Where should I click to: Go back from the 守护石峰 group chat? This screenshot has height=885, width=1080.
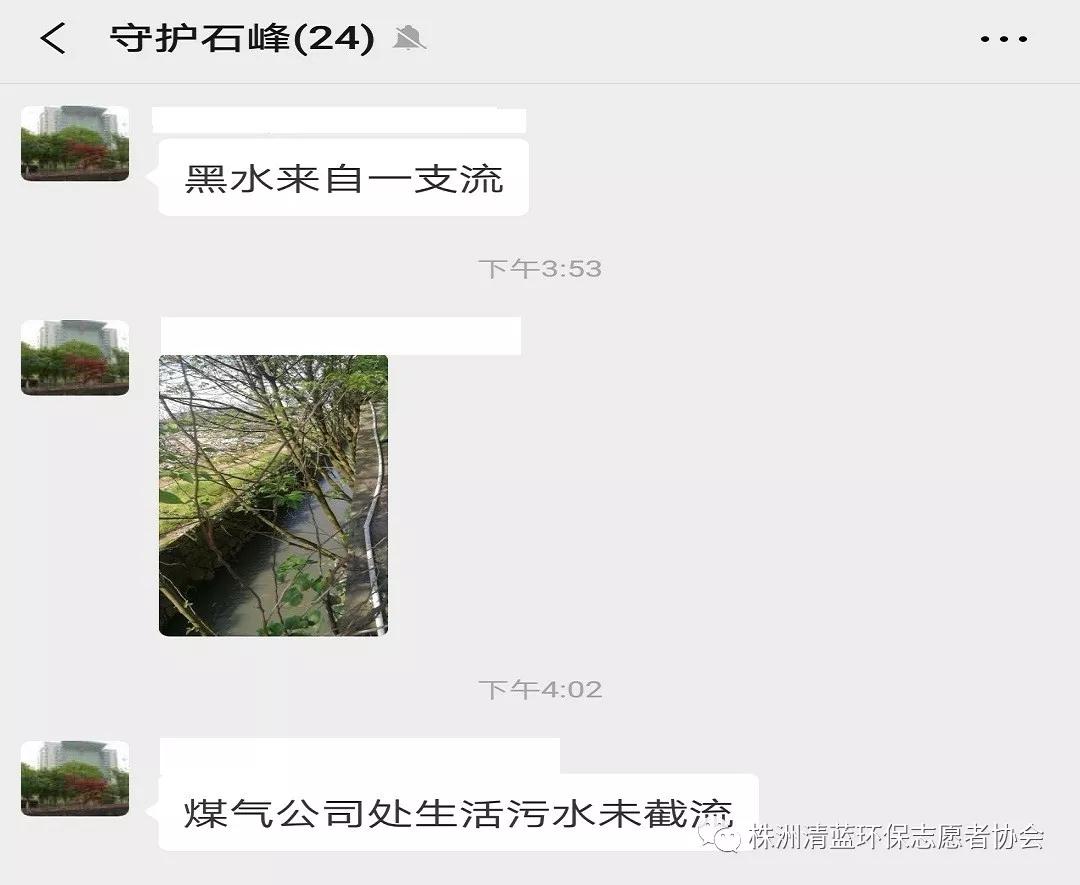(x=52, y=39)
